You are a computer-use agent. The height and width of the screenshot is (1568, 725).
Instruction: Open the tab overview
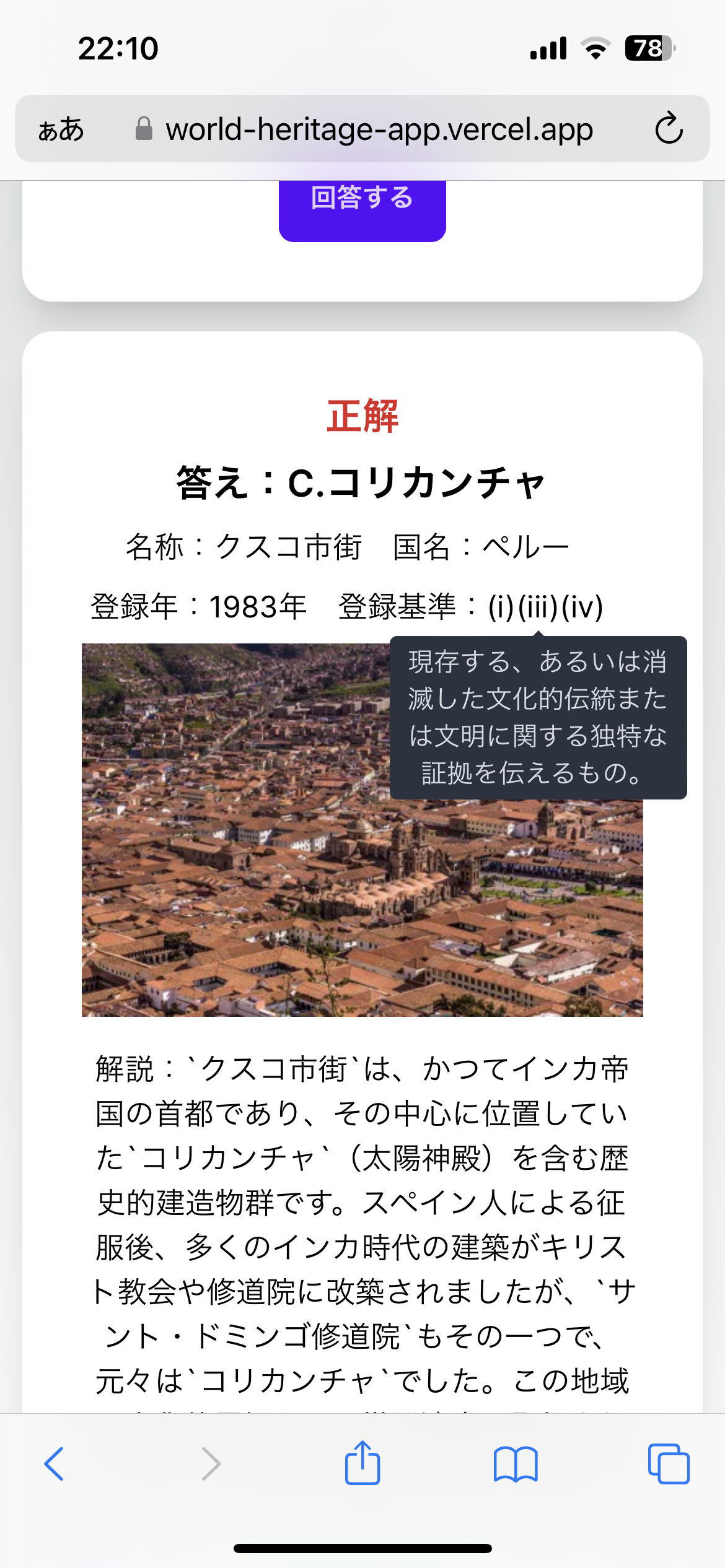pos(669,1464)
